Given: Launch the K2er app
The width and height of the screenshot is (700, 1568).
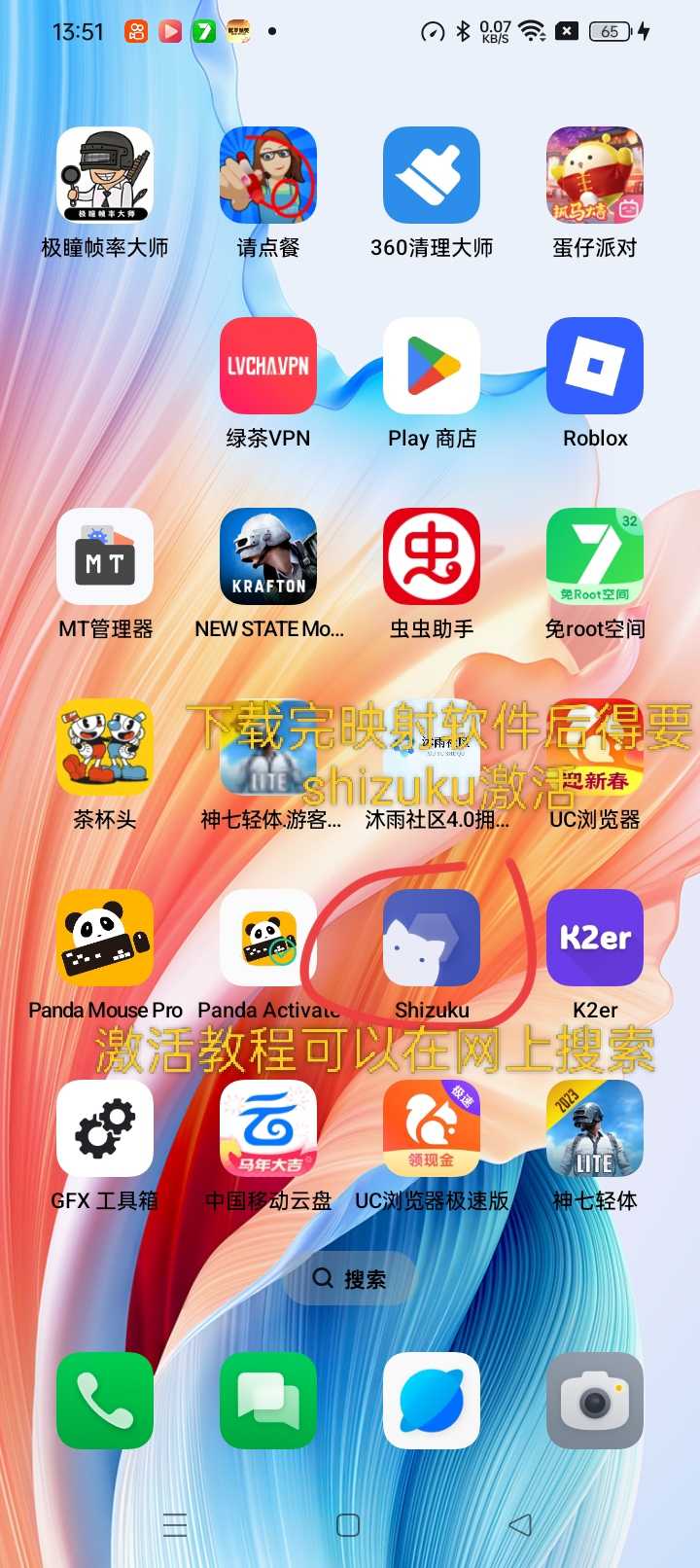Looking at the screenshot, I should tap(594, 939).
